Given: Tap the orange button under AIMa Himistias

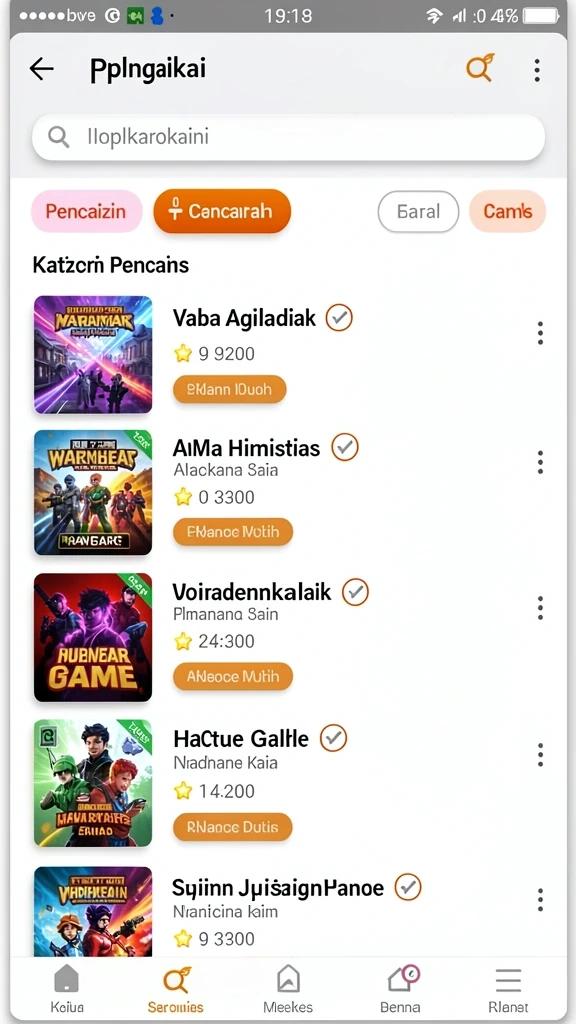Looking at the screenshot, I should pyautogui.click(x=232, y=532).
